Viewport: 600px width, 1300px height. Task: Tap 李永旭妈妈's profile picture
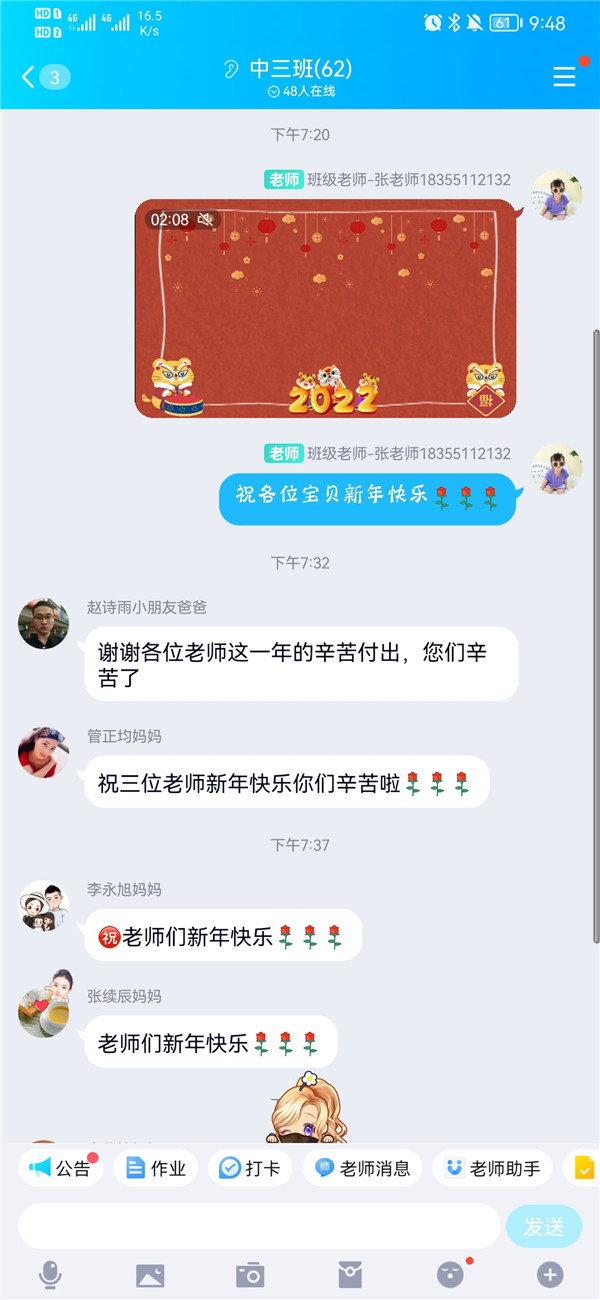44,906
